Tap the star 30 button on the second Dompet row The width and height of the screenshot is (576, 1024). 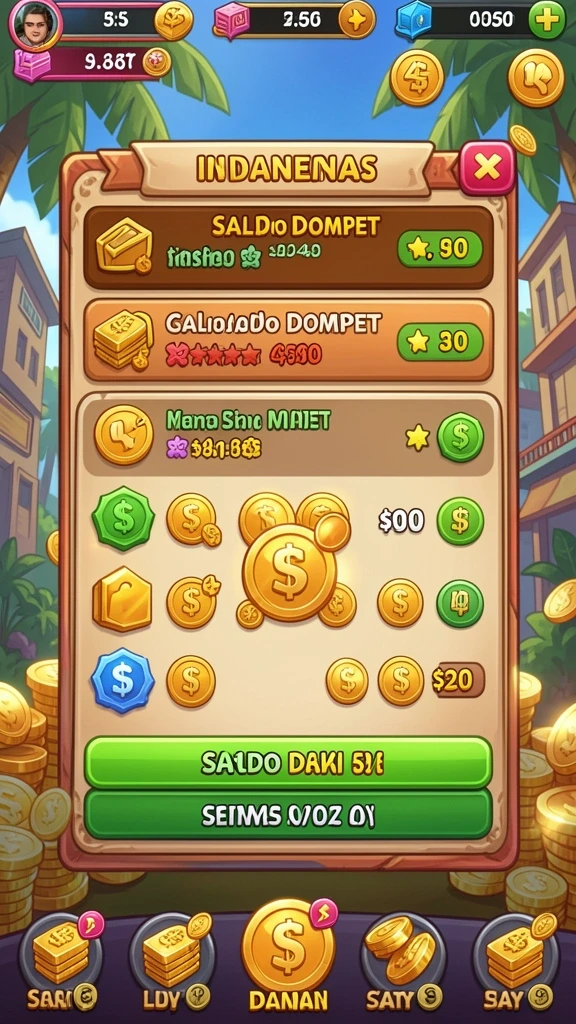pos(440,341)
